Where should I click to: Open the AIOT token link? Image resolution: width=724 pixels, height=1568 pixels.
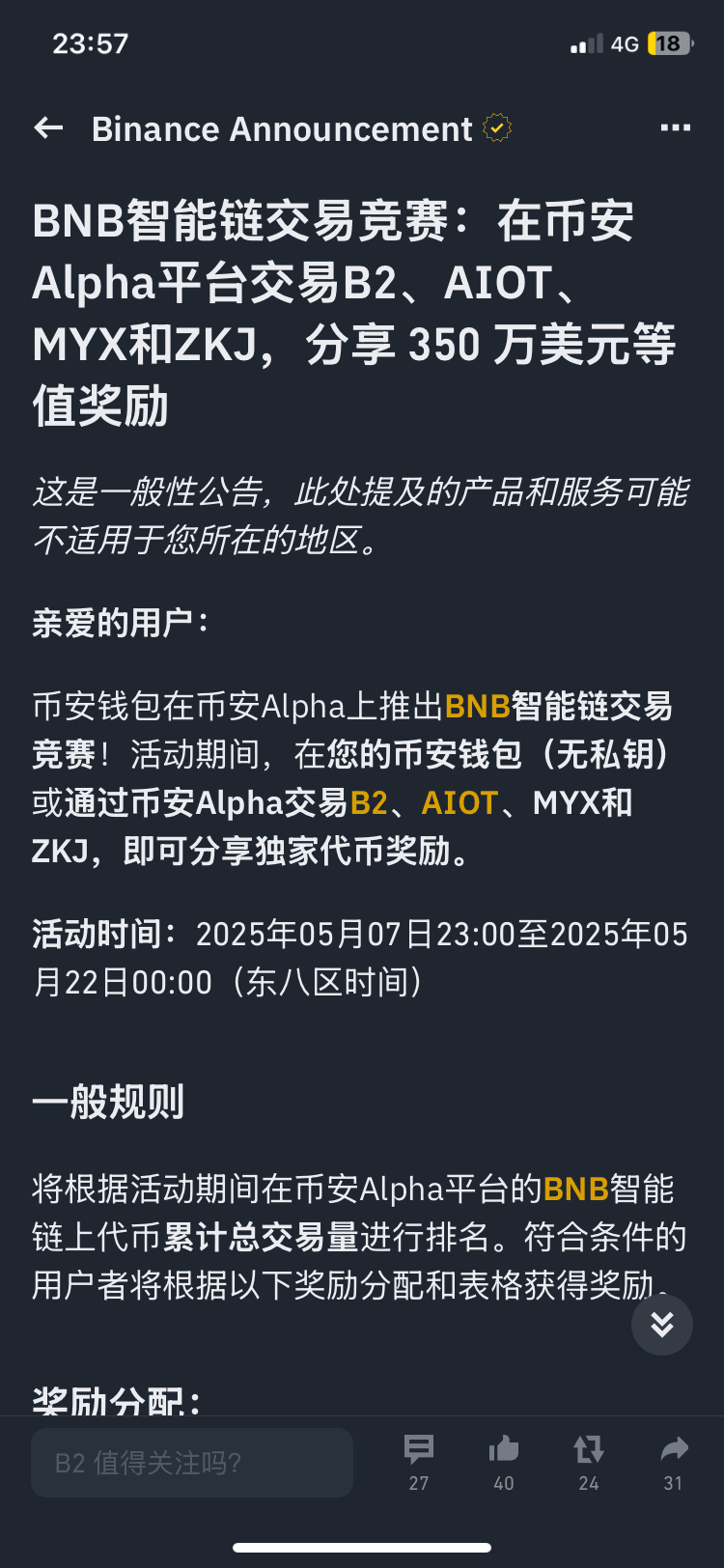(x=459, y=802)
